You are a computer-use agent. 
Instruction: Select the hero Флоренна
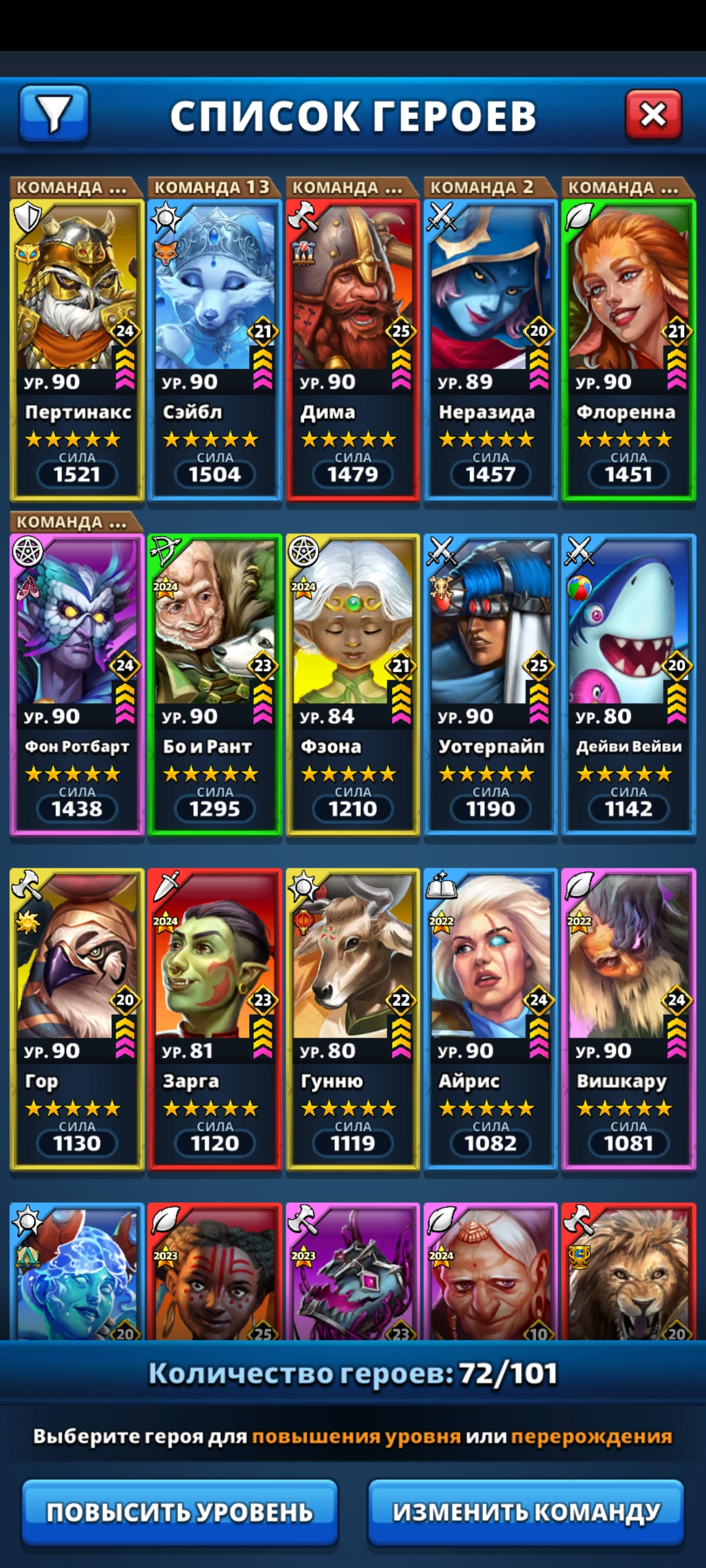click(x=629, y=350)
